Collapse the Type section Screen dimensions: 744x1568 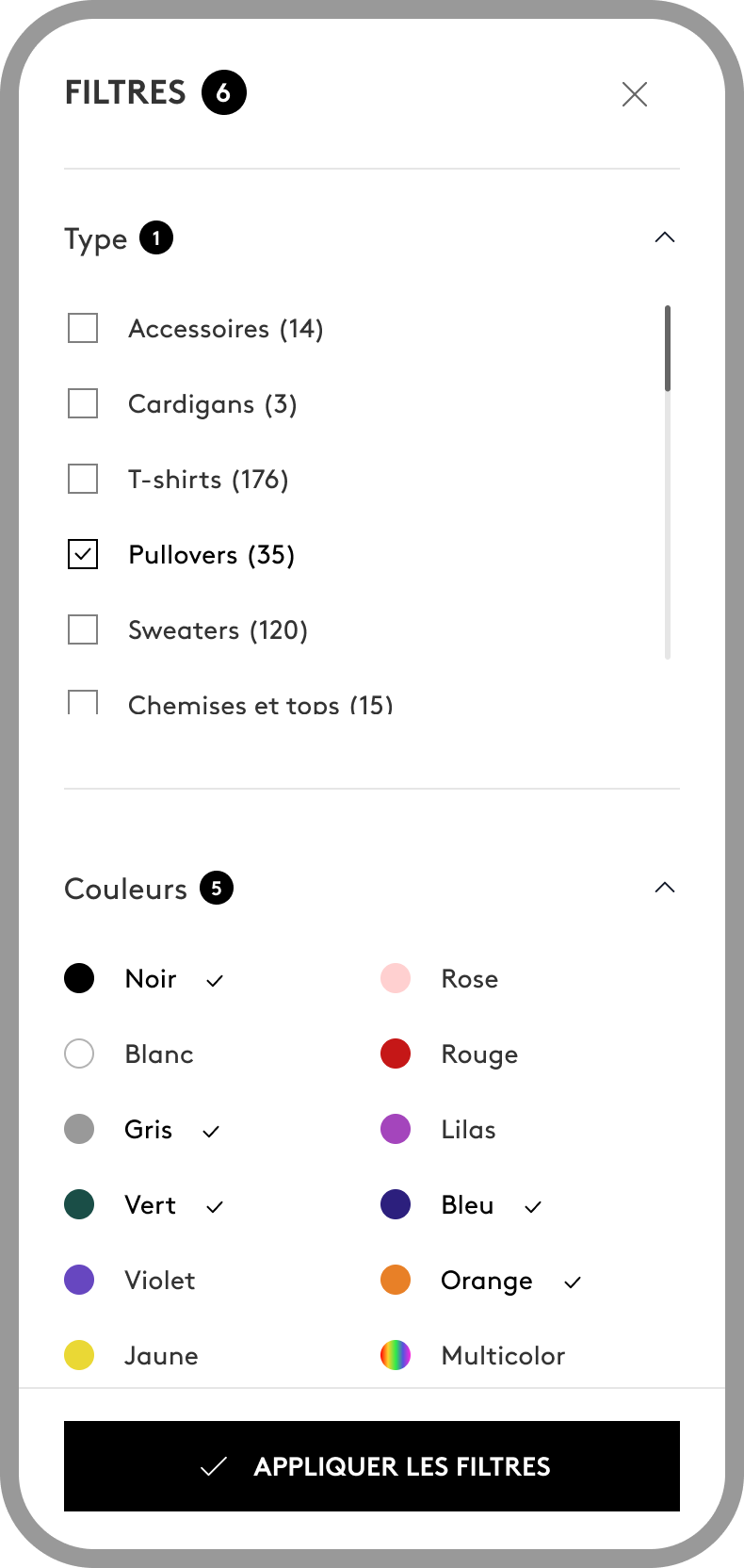tap(665, 237)
